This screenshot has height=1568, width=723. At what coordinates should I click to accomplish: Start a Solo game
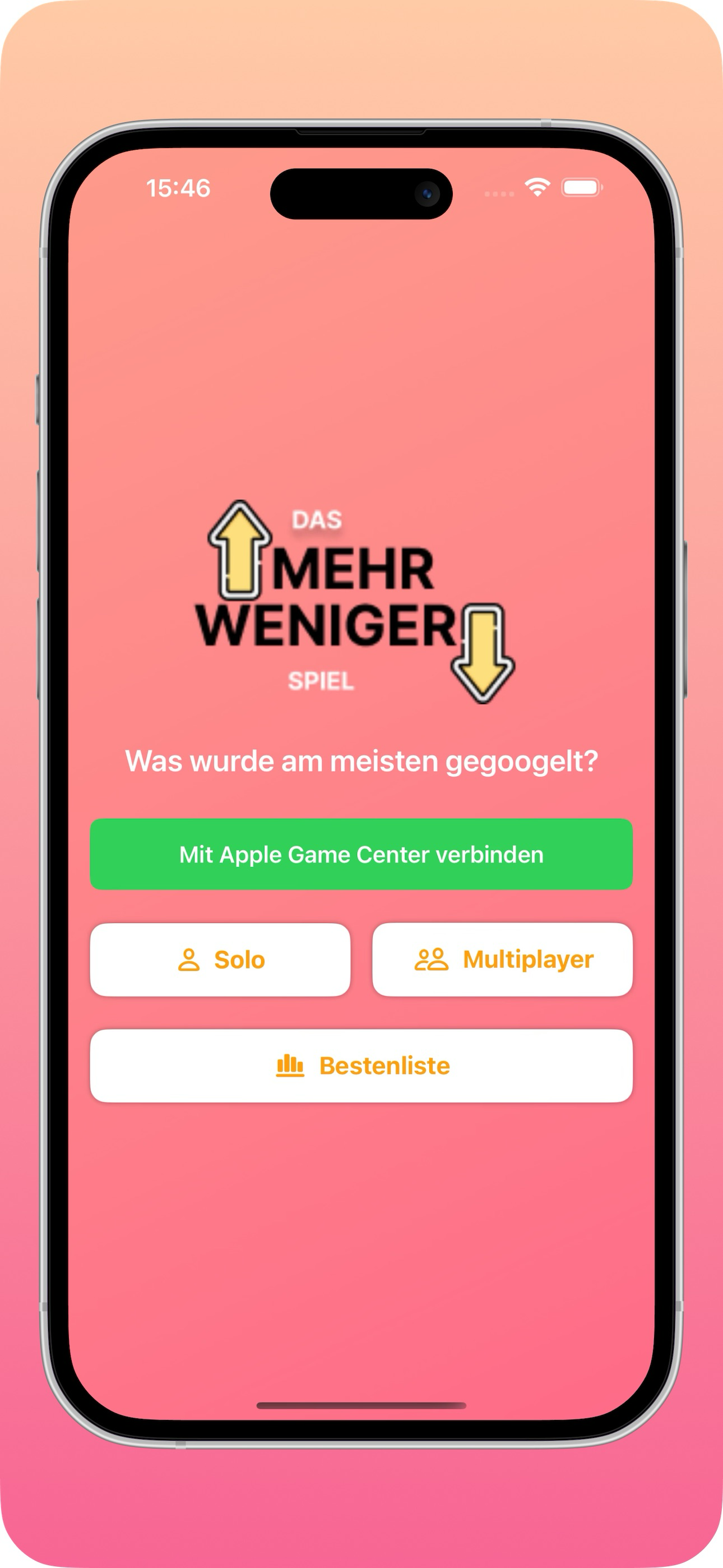(x=220, y=960)
